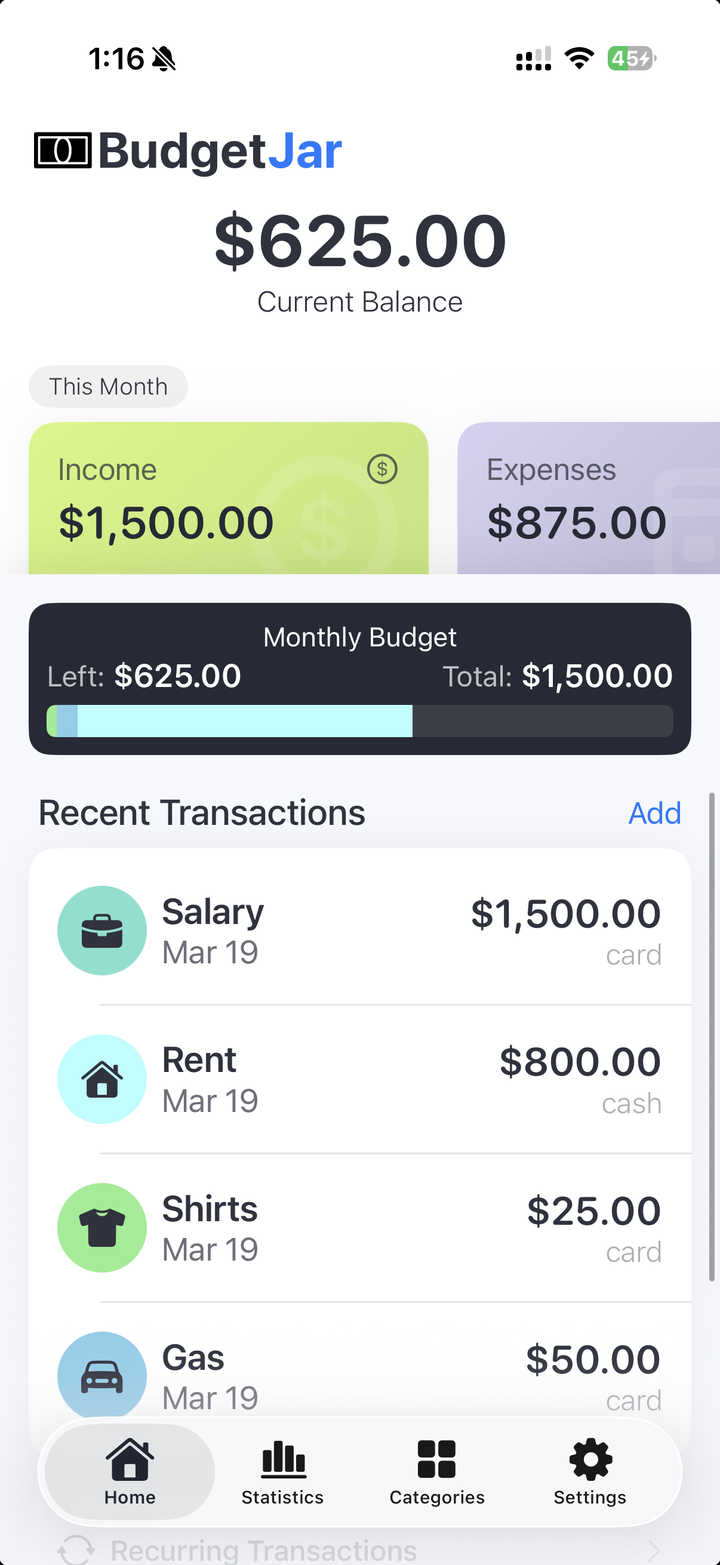Expand the Recurring Transactions section
This screenshot has height=1565, width=720.
360,1549
